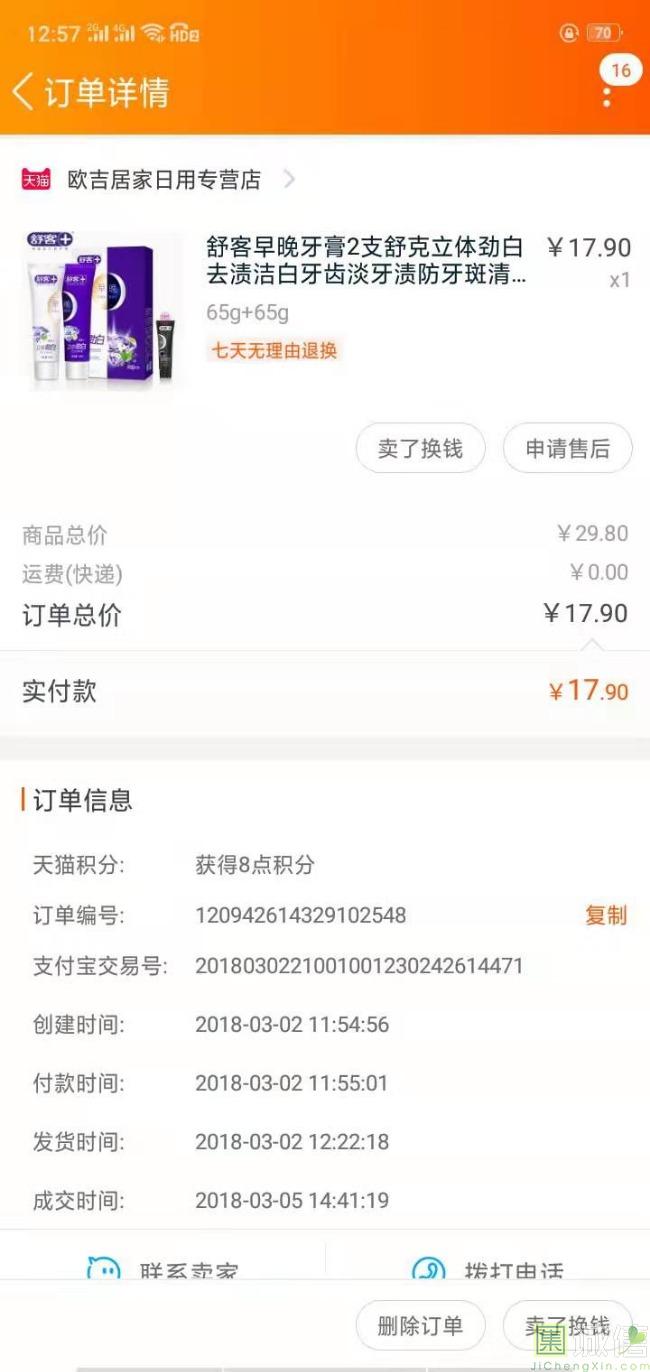The width and height of the screenshot is (650, 1372).
Task: Go back from order details
Action: point(24,91)
